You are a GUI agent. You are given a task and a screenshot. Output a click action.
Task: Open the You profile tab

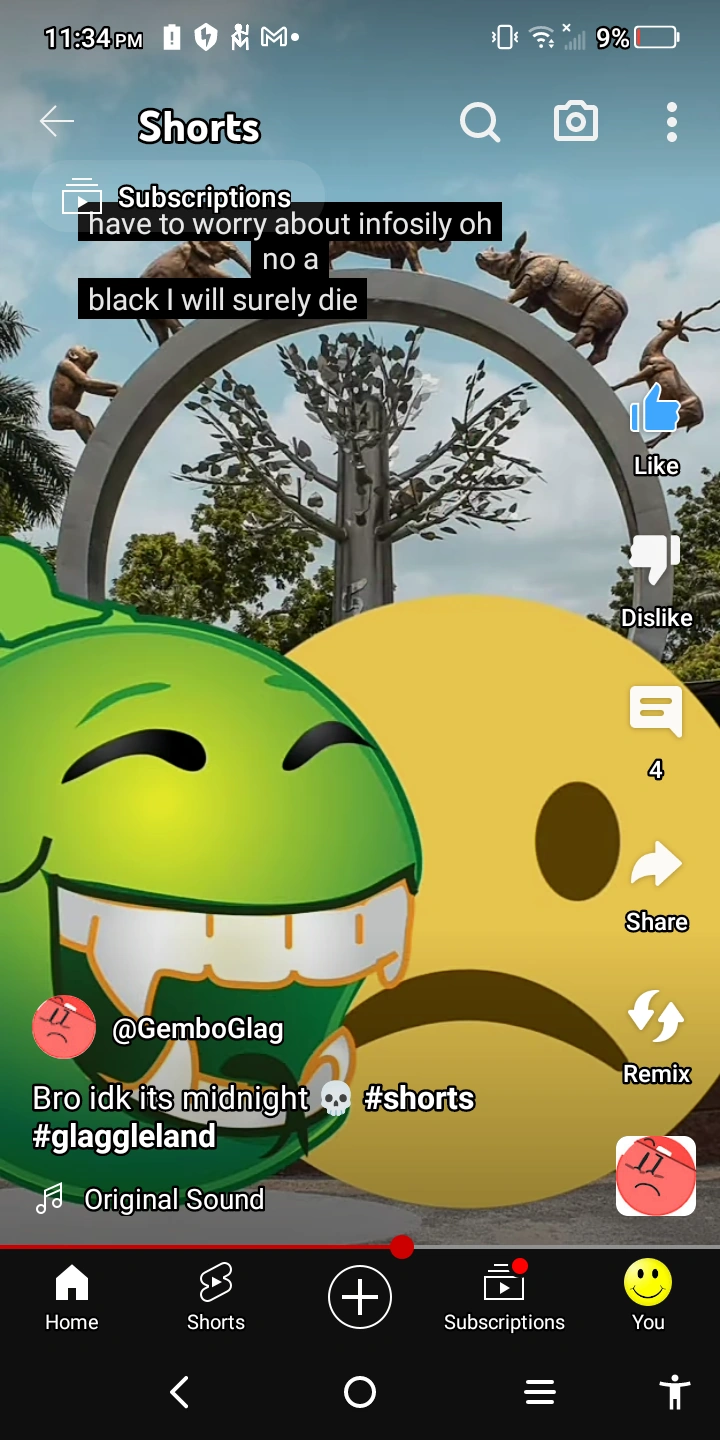(x=648, y=1296)
